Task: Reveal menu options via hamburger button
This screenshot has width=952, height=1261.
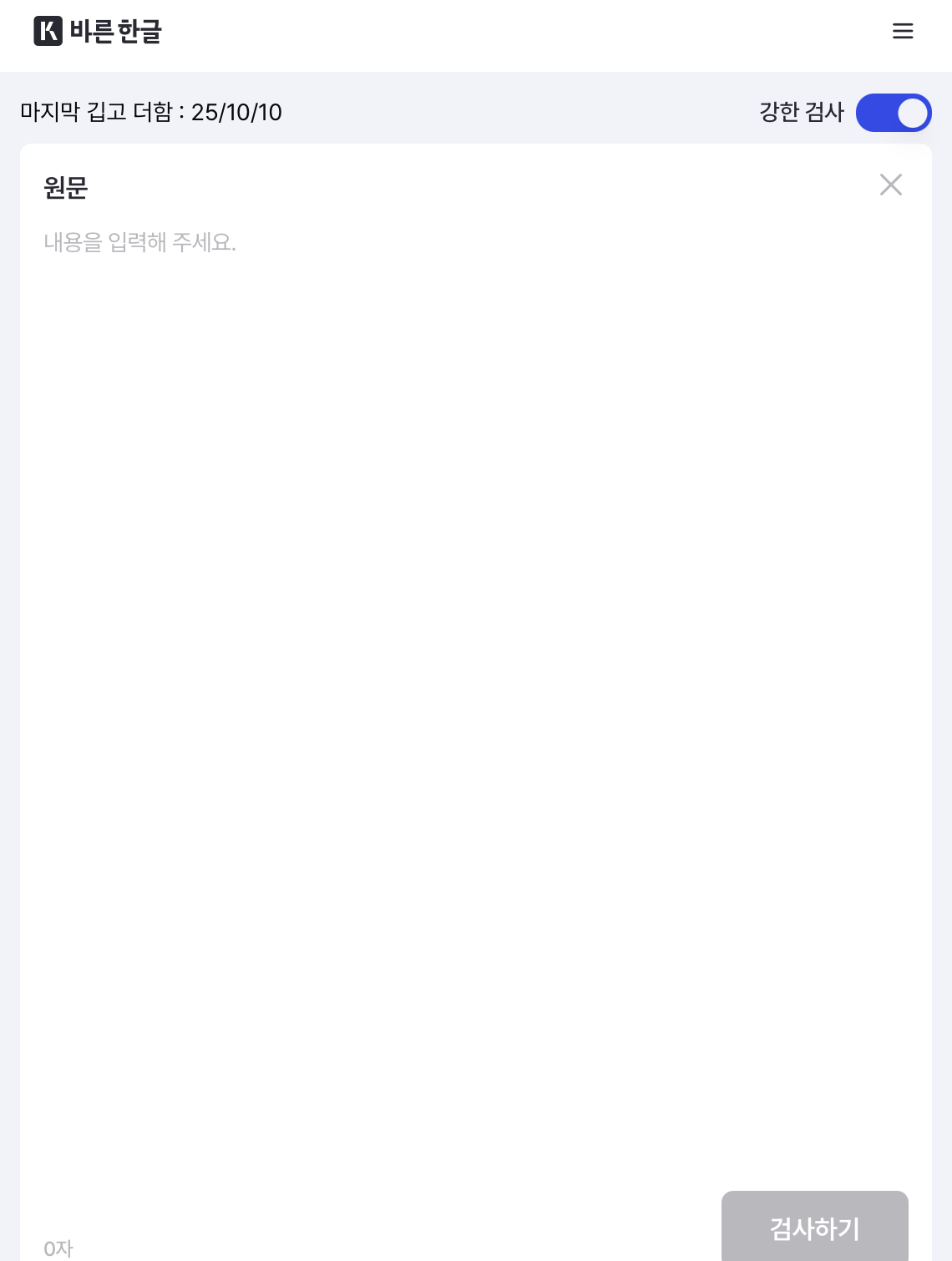Action: pyautogui.click(x=903, y=32)
